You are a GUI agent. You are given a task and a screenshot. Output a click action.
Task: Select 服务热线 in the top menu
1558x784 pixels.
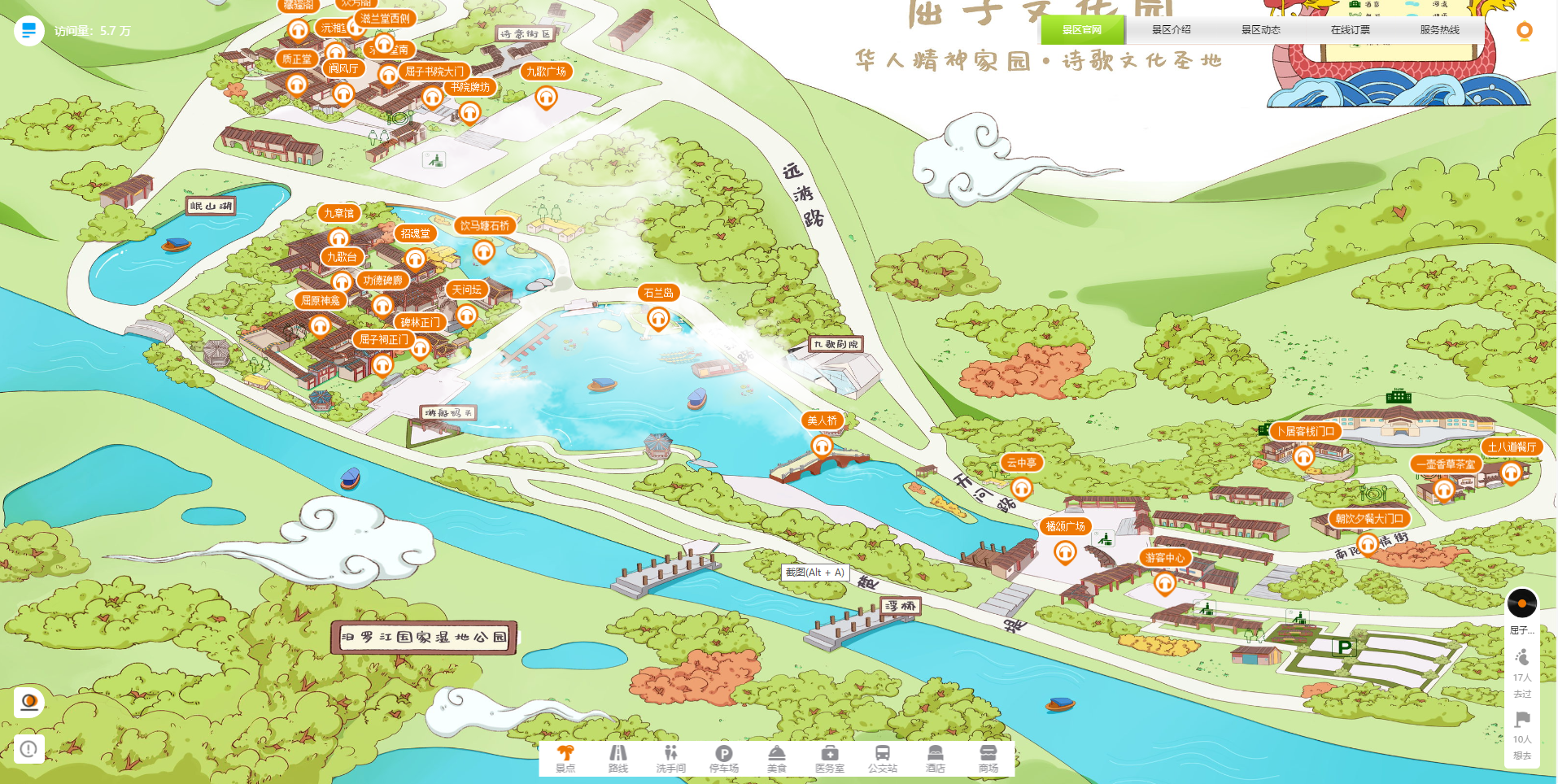pyautogui.click(x=1439, y=30)
